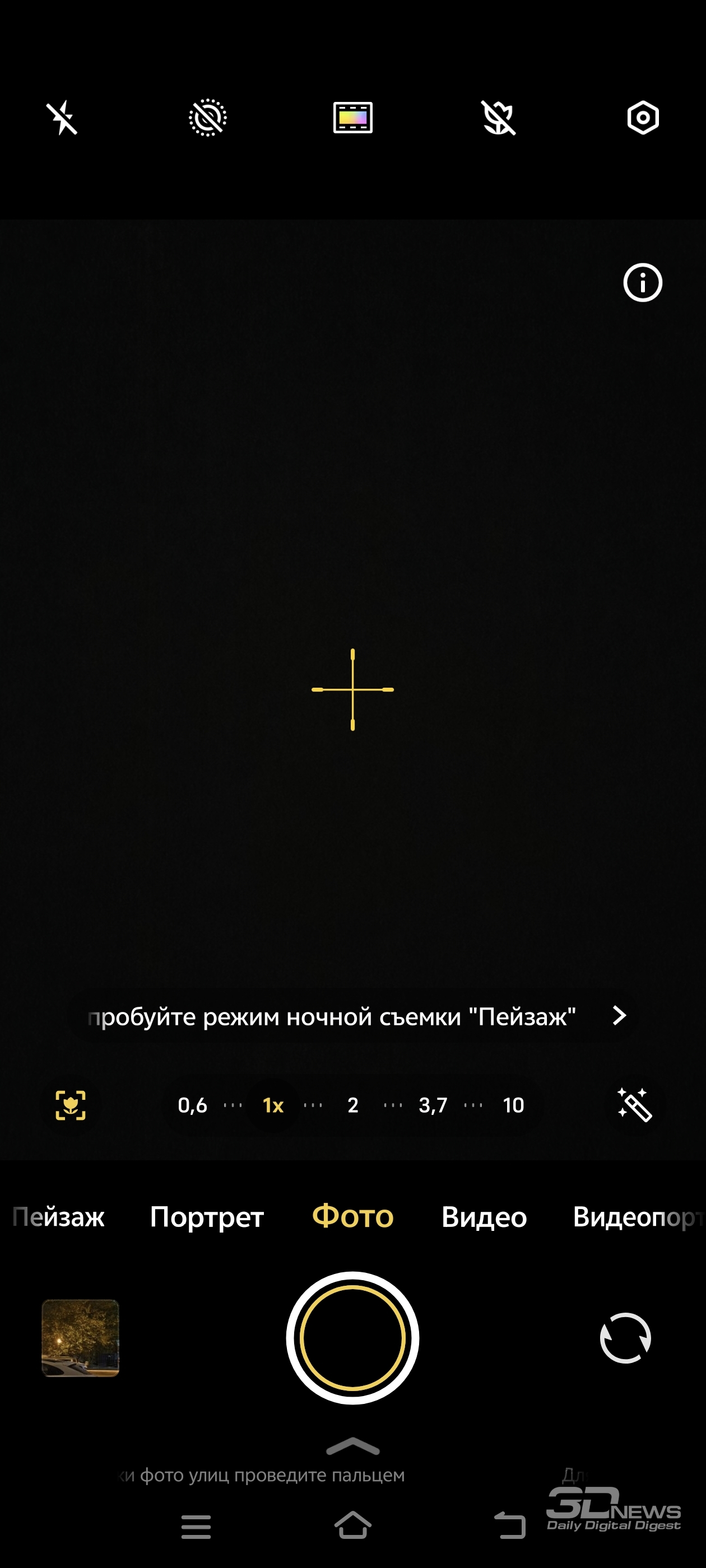Select 1x zoom level

pos(273,1105)
